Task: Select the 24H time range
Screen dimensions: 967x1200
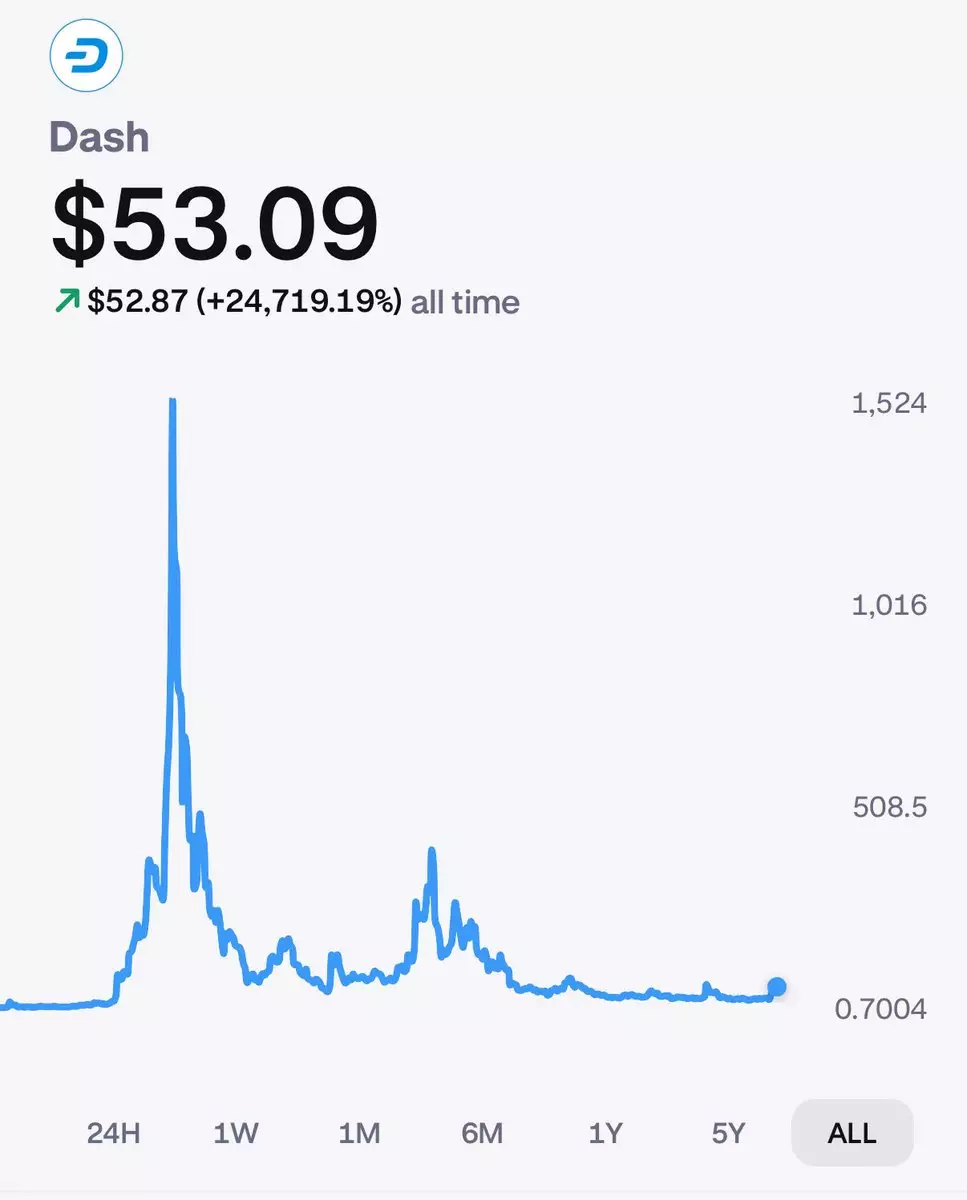Action: (113, 1133)
